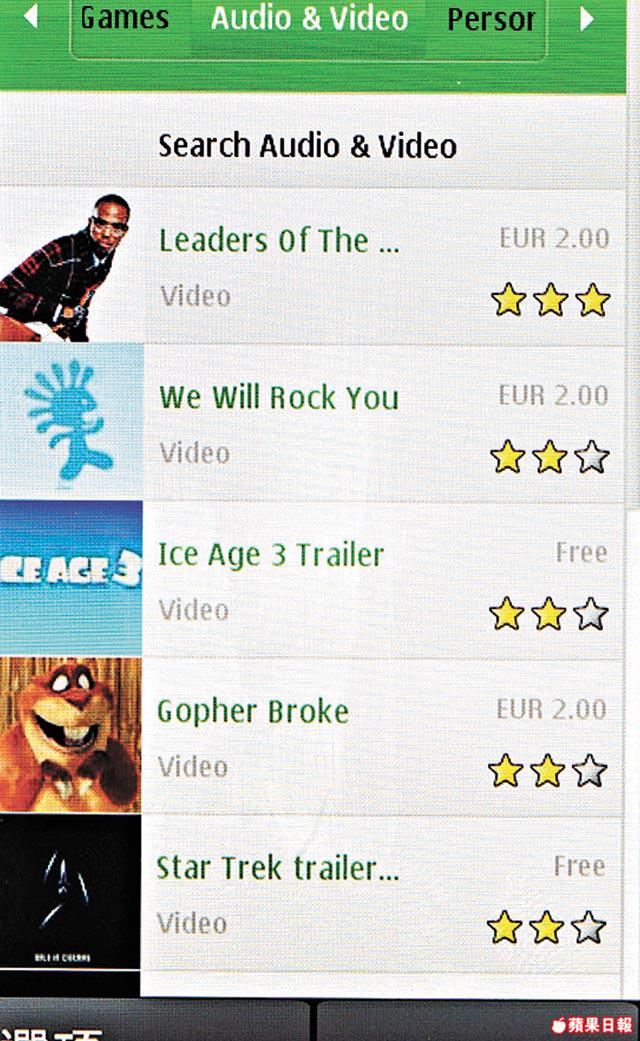This screenshot has height=1041, width=640.
Task: Switch to the Games tab
Action: (x=124, y=18)
